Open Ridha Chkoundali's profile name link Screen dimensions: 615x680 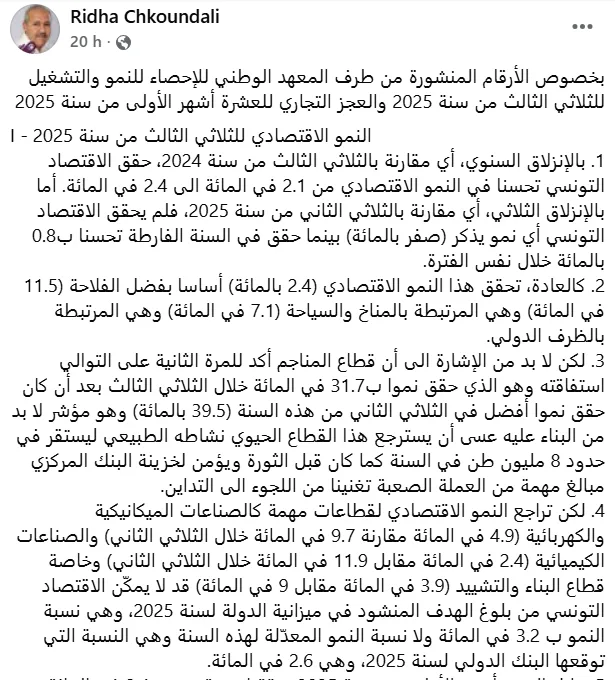coord(142,18)
